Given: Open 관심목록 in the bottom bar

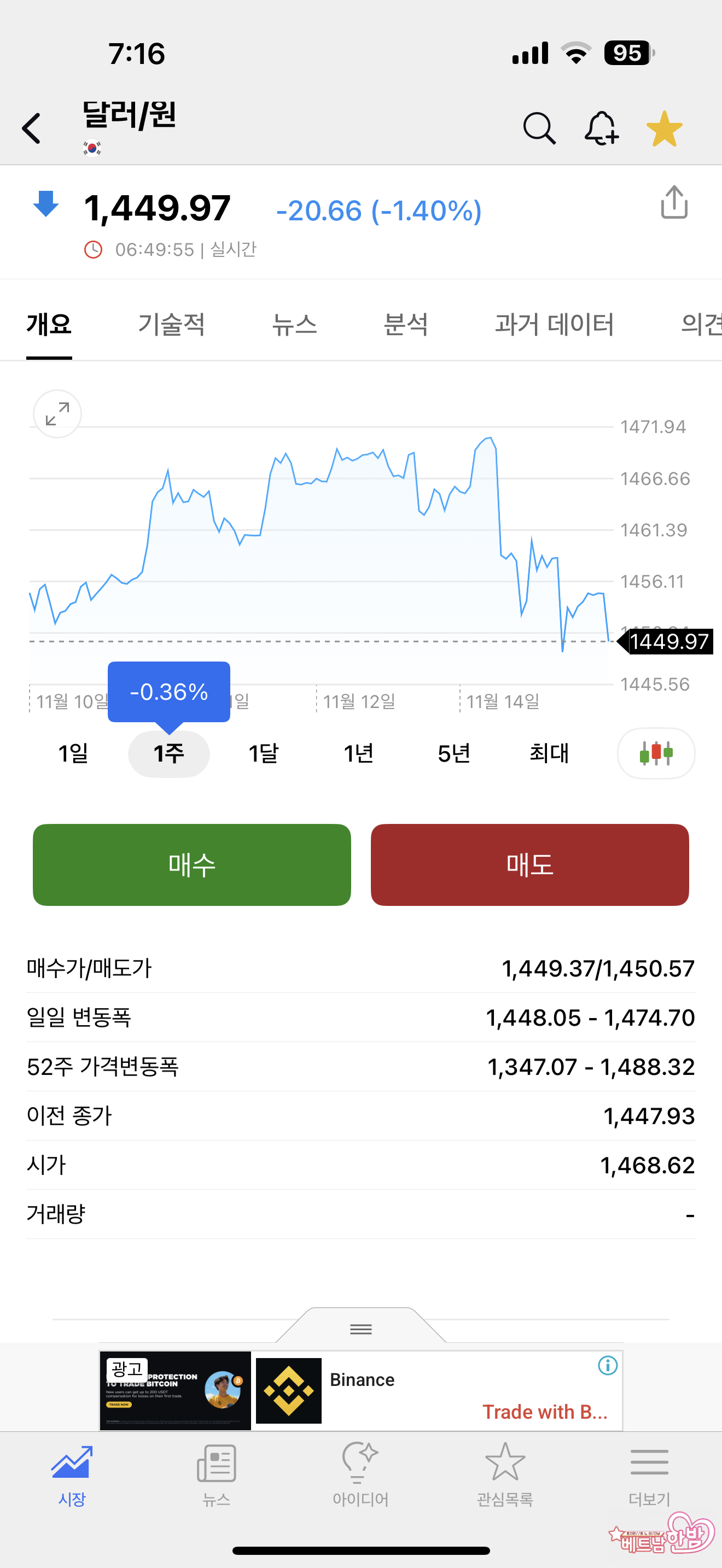Looking at the screenshot, I should click(x=505, y=1473).
